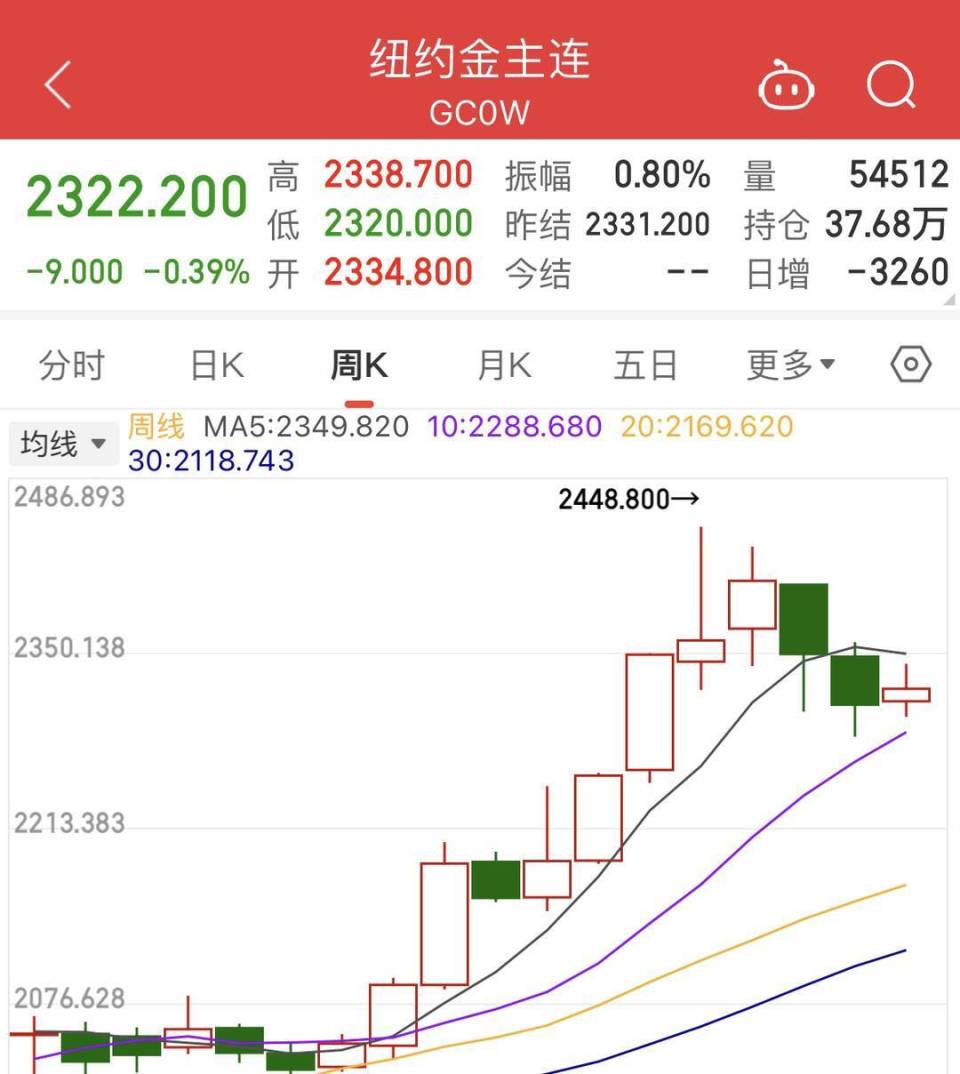
Task: Click the high price value 2338.700
Action: [x=398, y=175]
